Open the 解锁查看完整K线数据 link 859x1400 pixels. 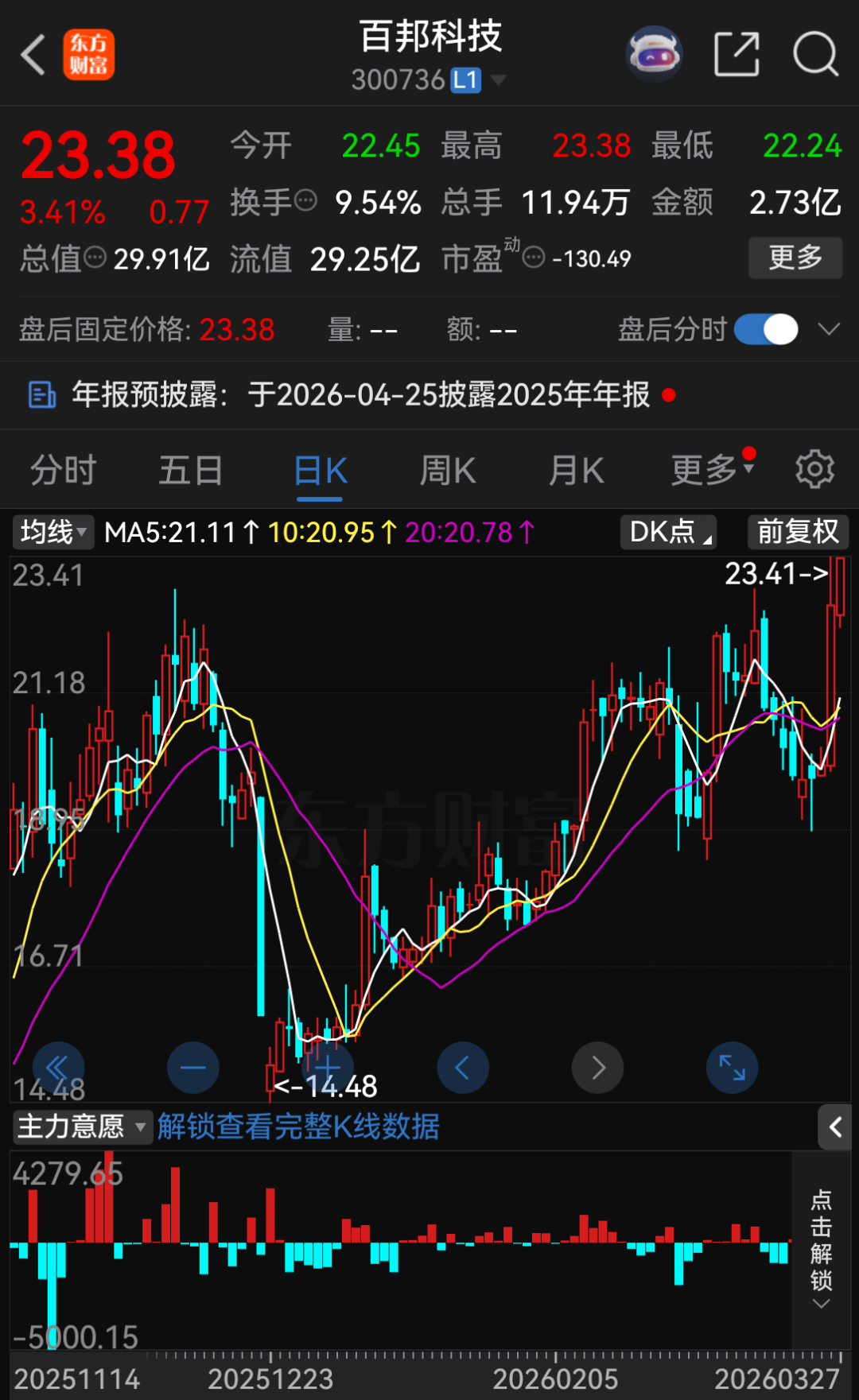tap(299, 1127)
